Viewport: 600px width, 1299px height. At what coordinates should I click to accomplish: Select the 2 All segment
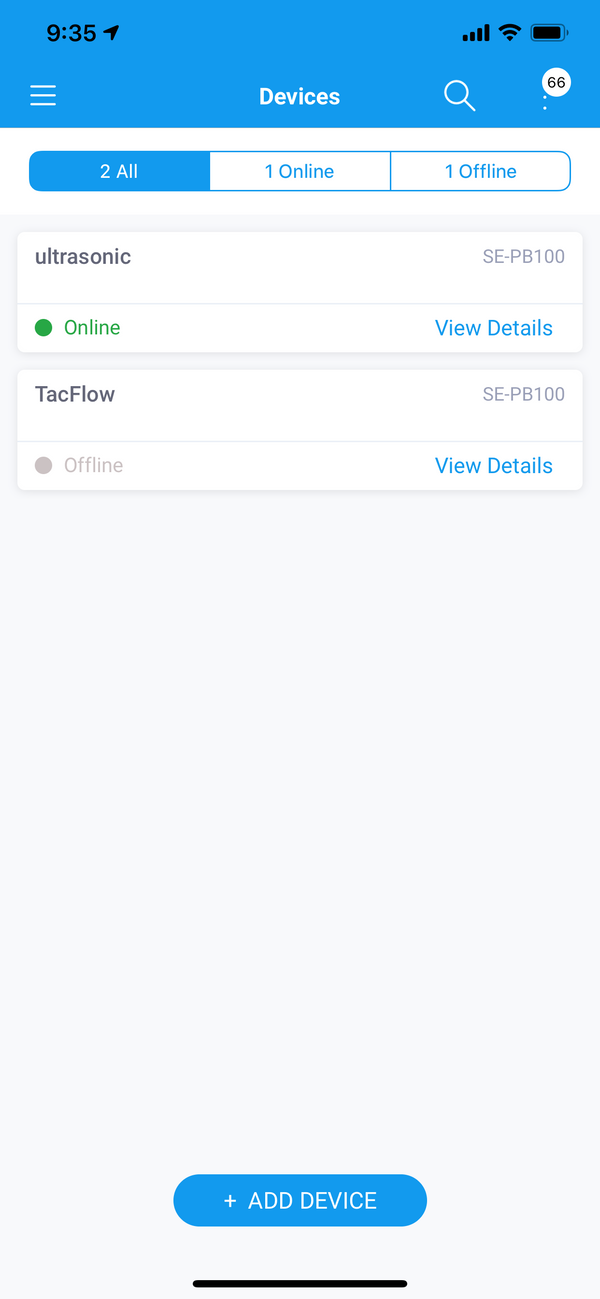[119, 171]
